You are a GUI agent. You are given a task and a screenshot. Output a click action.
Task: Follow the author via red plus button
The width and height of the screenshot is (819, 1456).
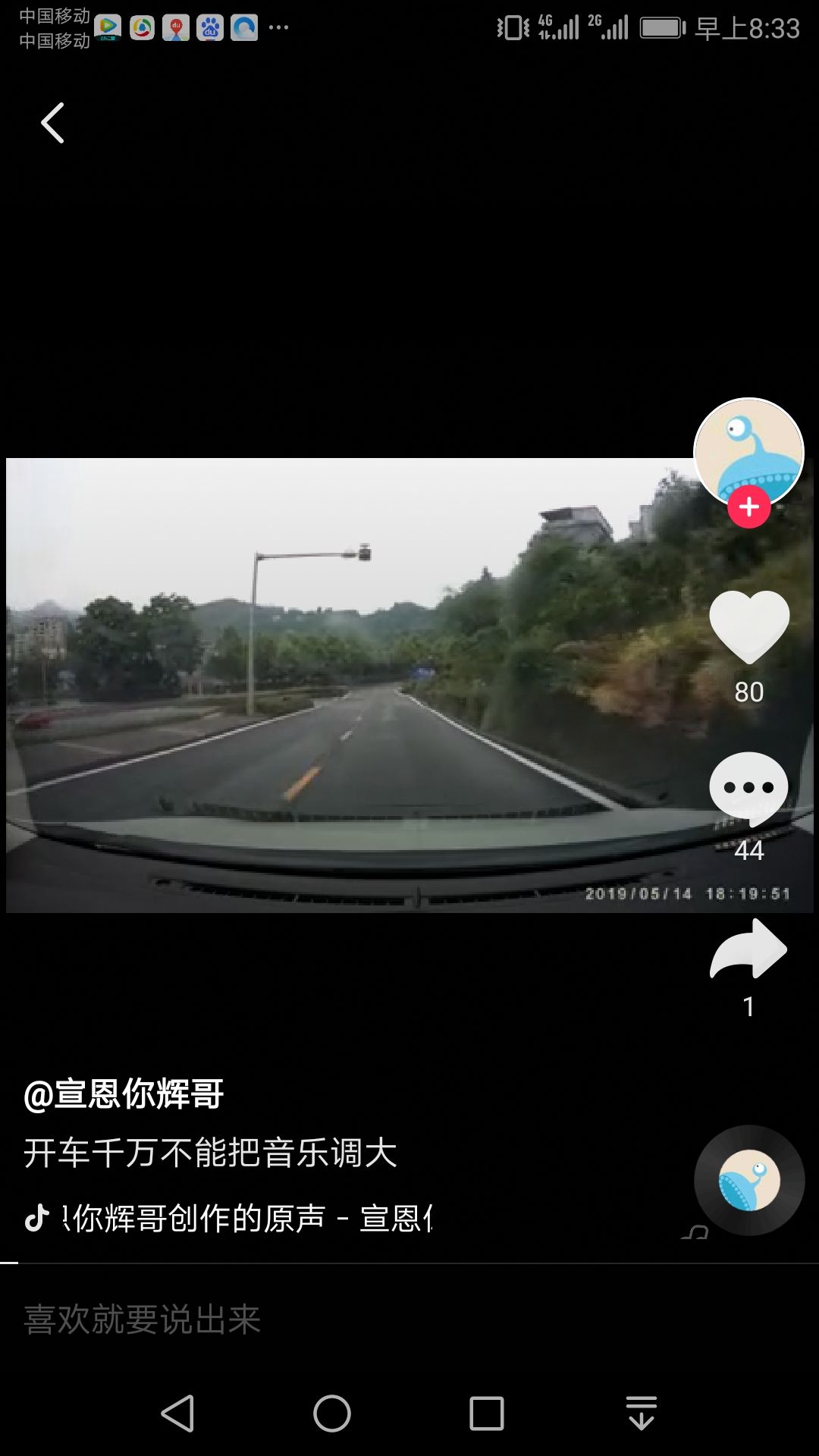coord(748,507)
